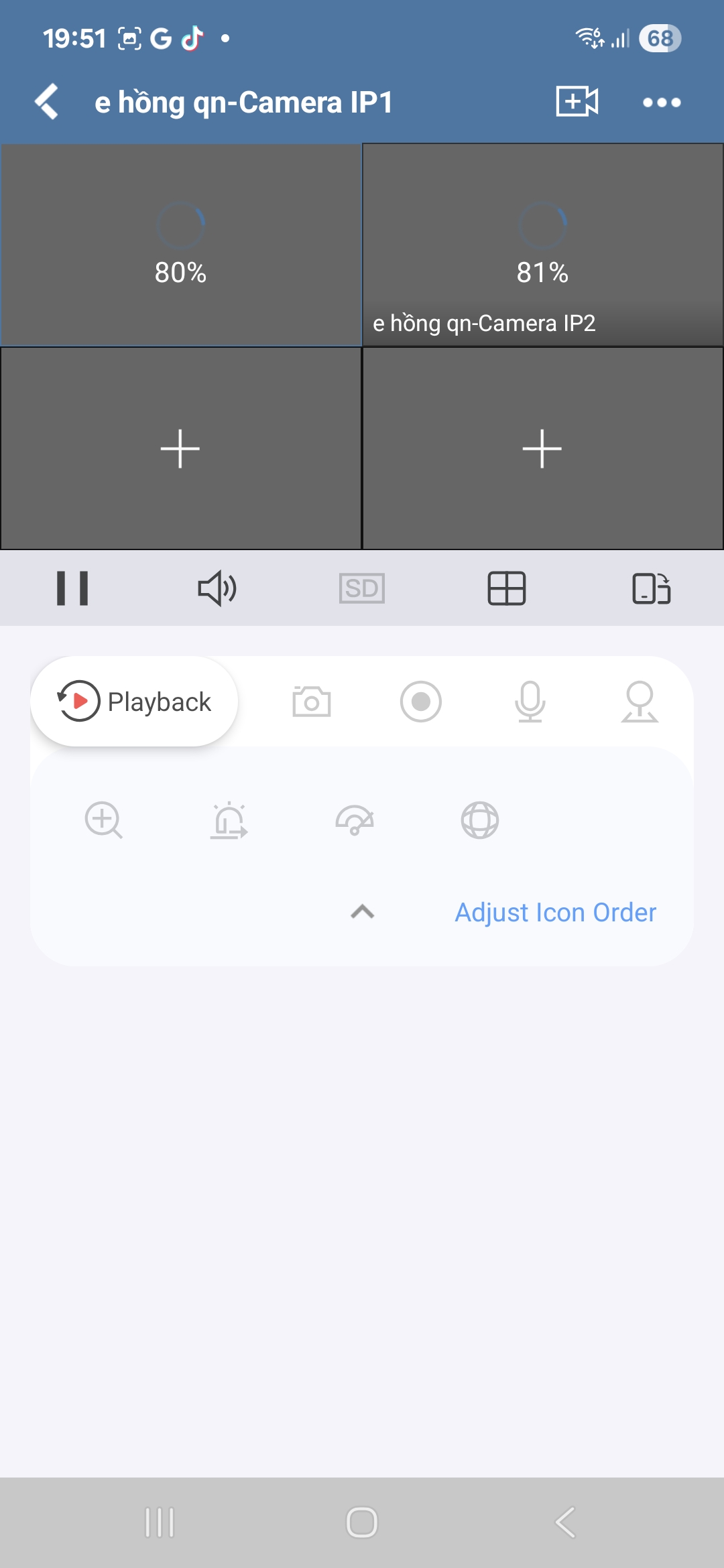Rotate to landscape fullscreen view
This screenshot has width=724, height=1568.
click(x=651, y=588)
